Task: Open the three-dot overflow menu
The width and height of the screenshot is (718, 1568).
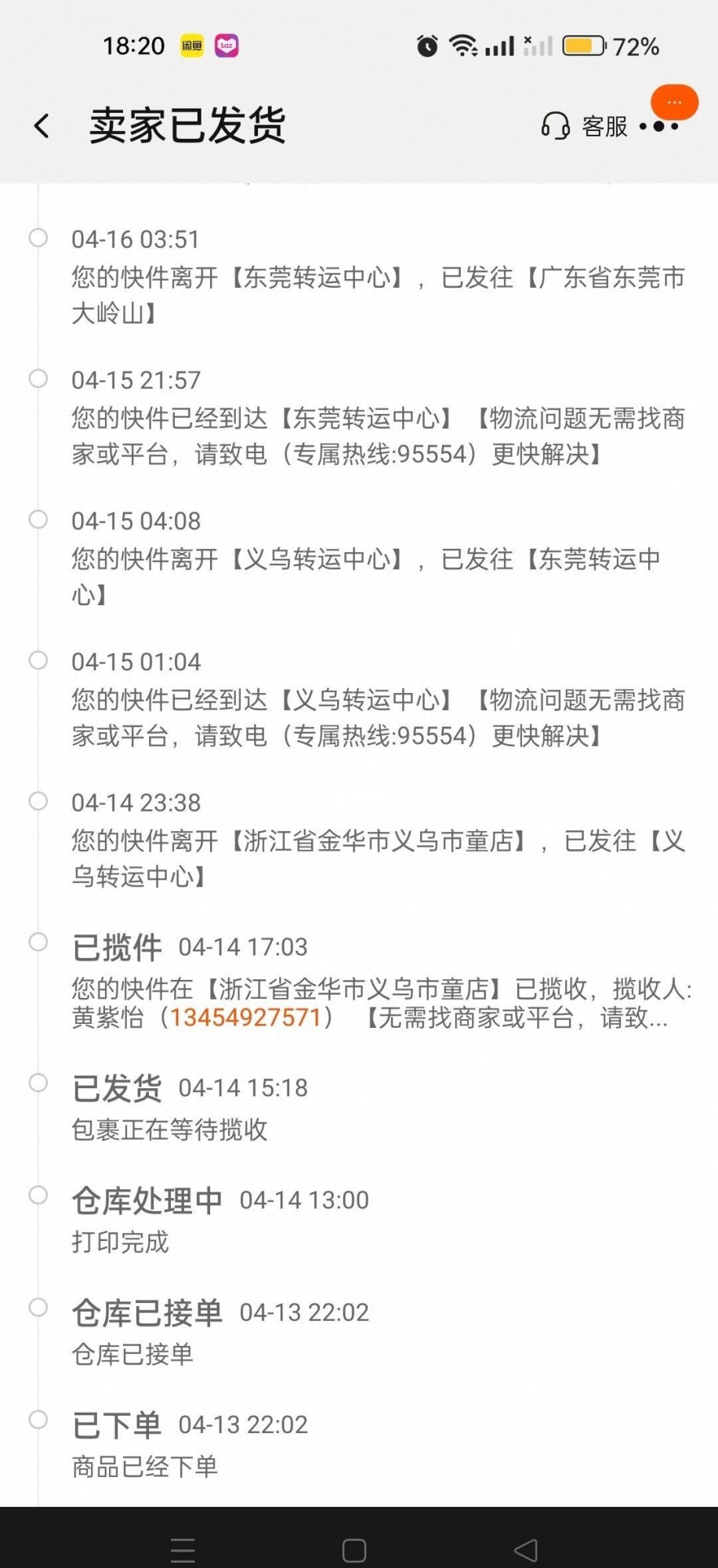Action: (659, 126)
